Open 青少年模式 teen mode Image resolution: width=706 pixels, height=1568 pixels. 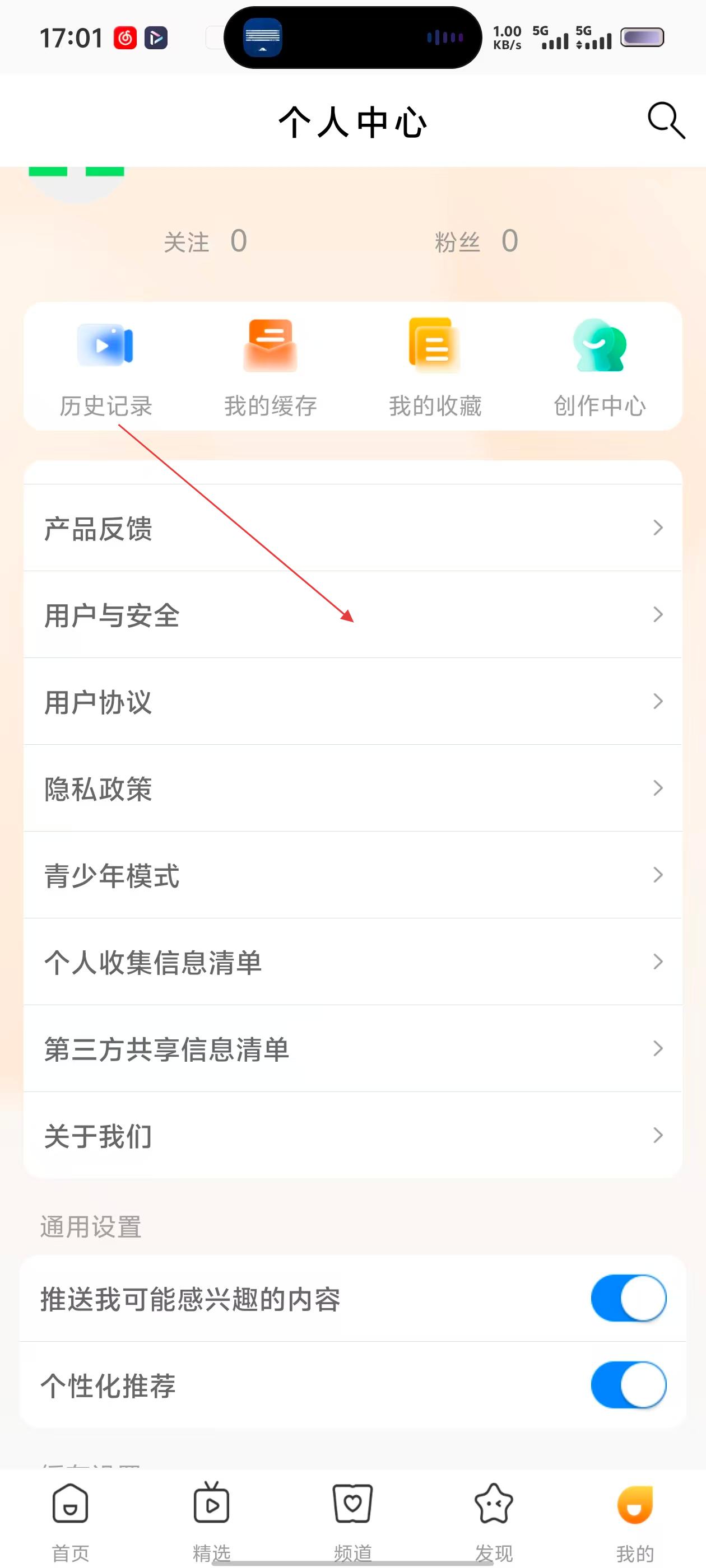[x=352, y=875]
